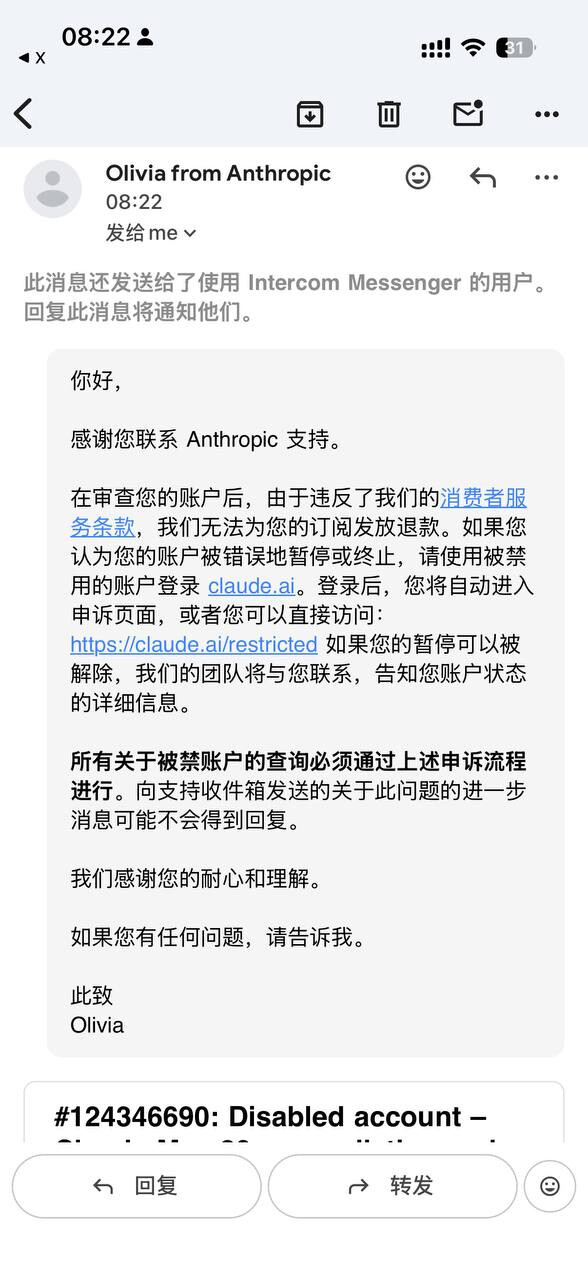588x1280 pixels.
Task: Open the #124346690 Disabled account card
Action: (x=294, y=1113)
